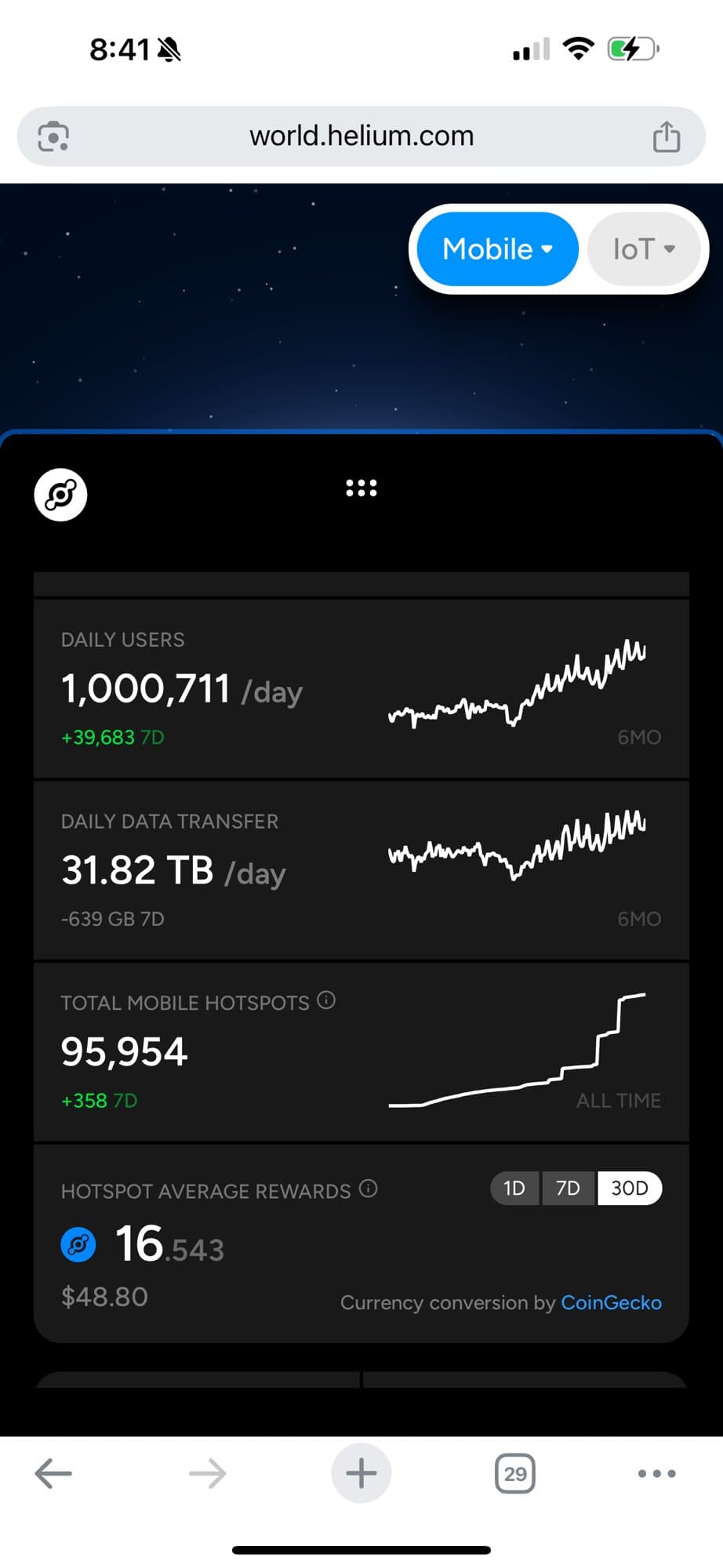723x1568 pixels.
Task: Expand the IoT network dropdown
Action: 643,249
